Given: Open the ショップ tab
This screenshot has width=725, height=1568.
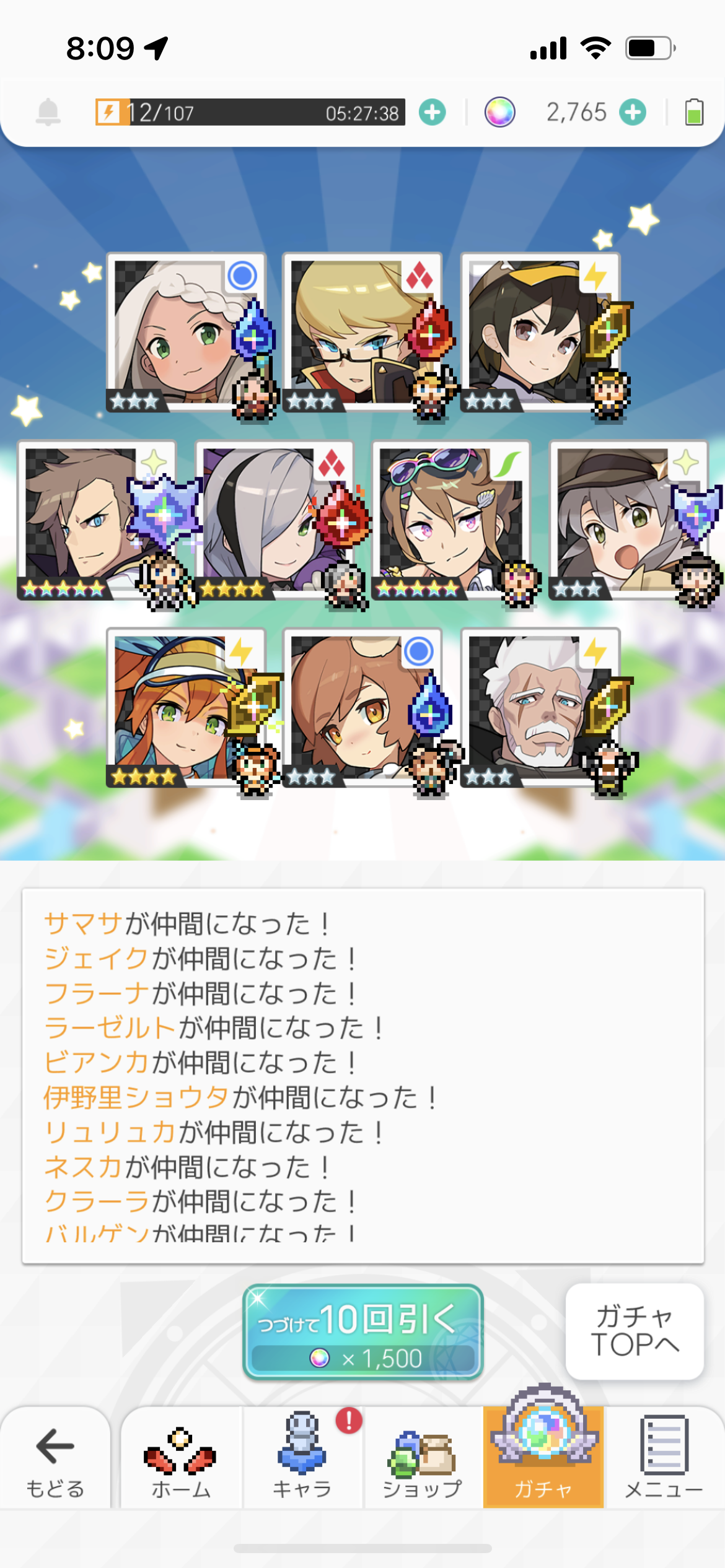Looking at the screenshot, I should tap(423, 1458).
